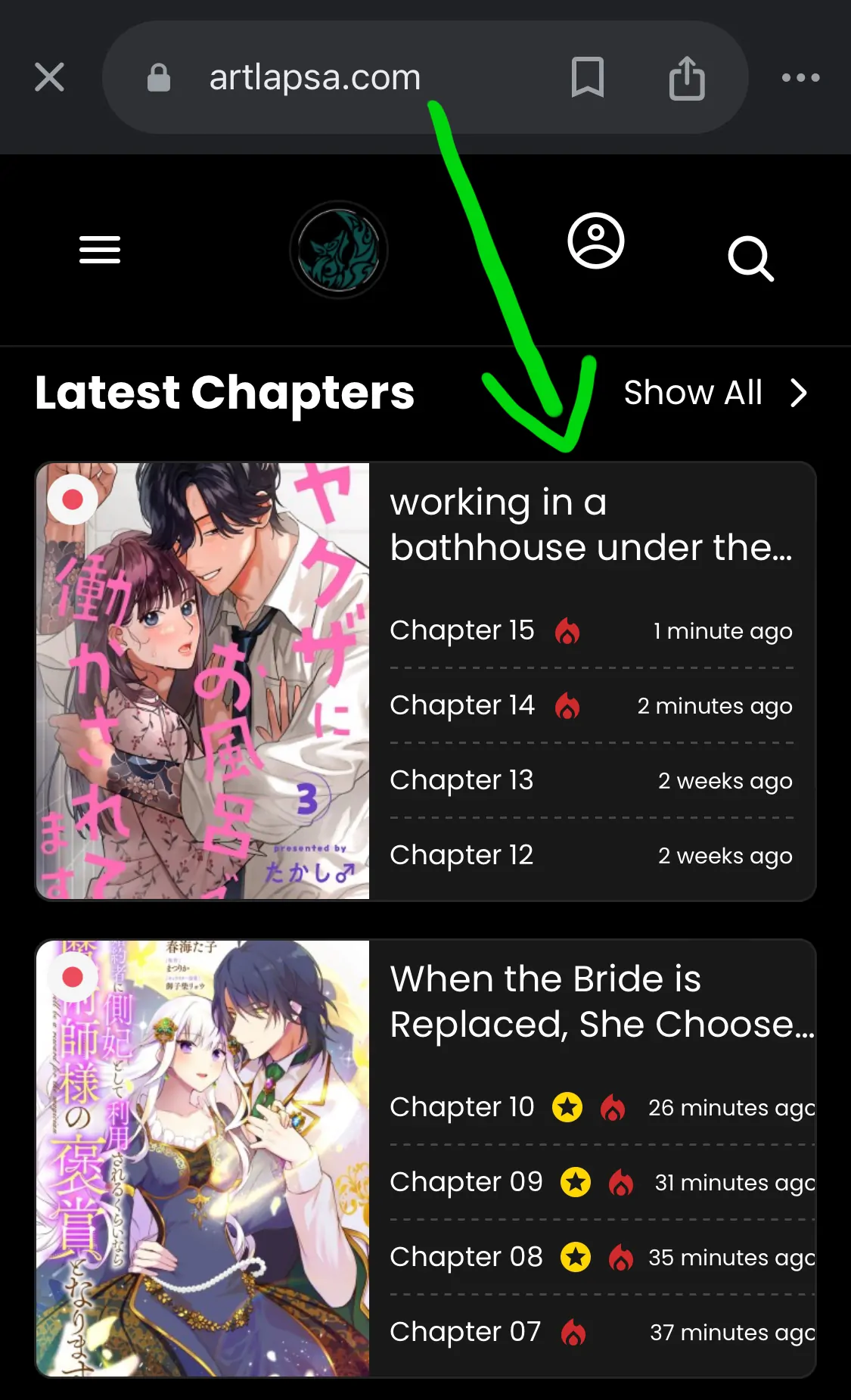Read Chapter 14 of the bathhouse series
The image size is (851, 1400).
click(462, 705)
